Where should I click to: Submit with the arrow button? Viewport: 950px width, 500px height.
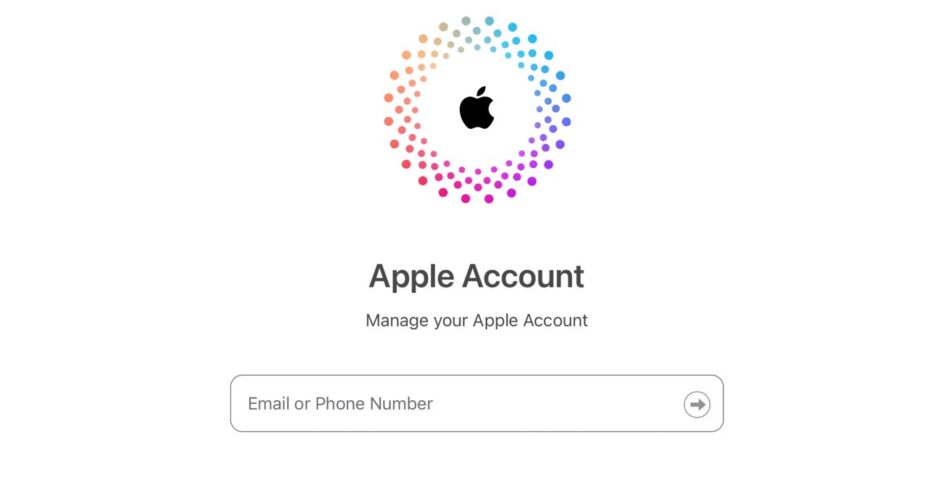tap(697, 404)
